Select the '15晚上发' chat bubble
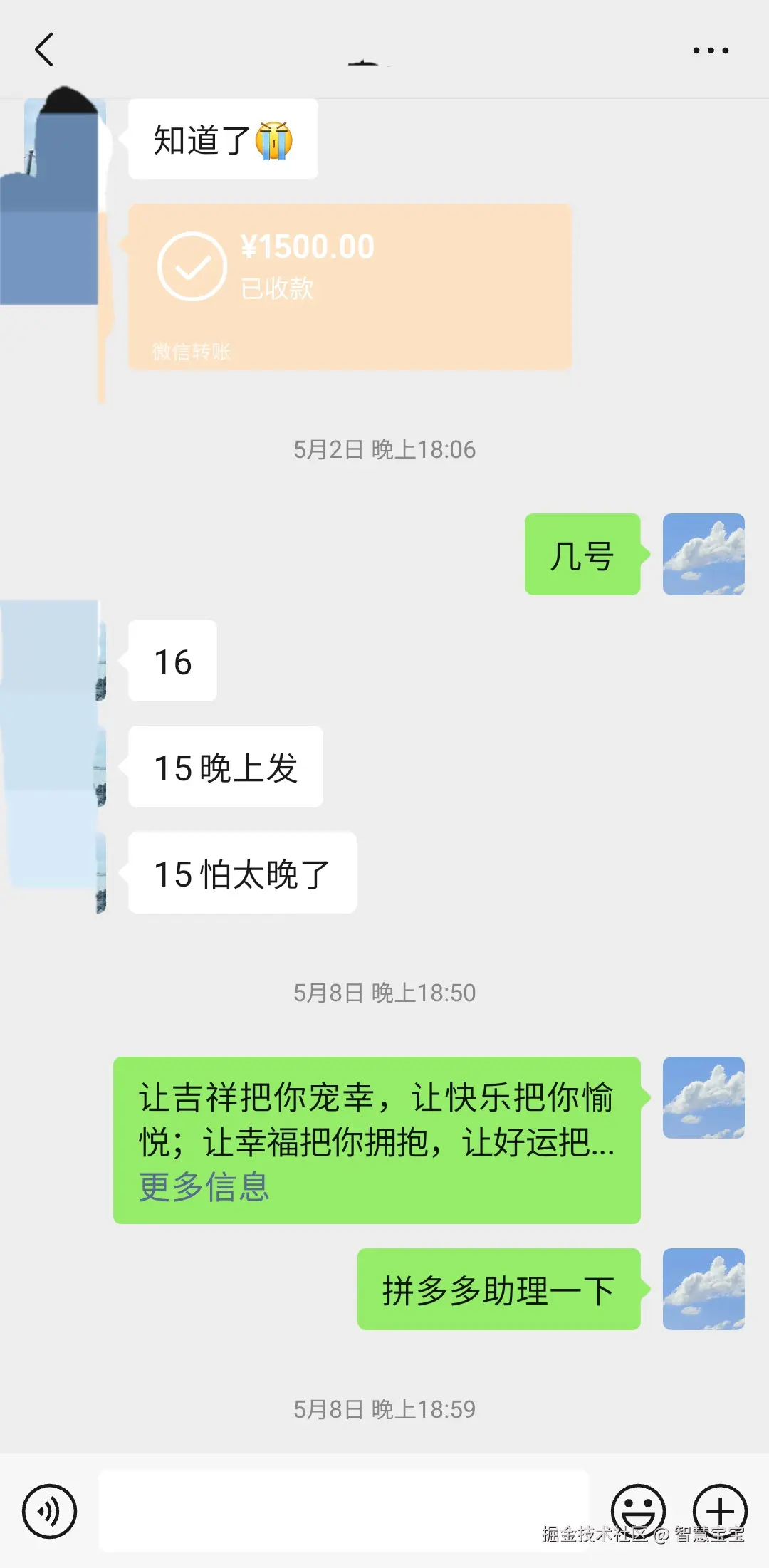The image size is (769, 1568). pyautogui.click(x=225, y=767)
